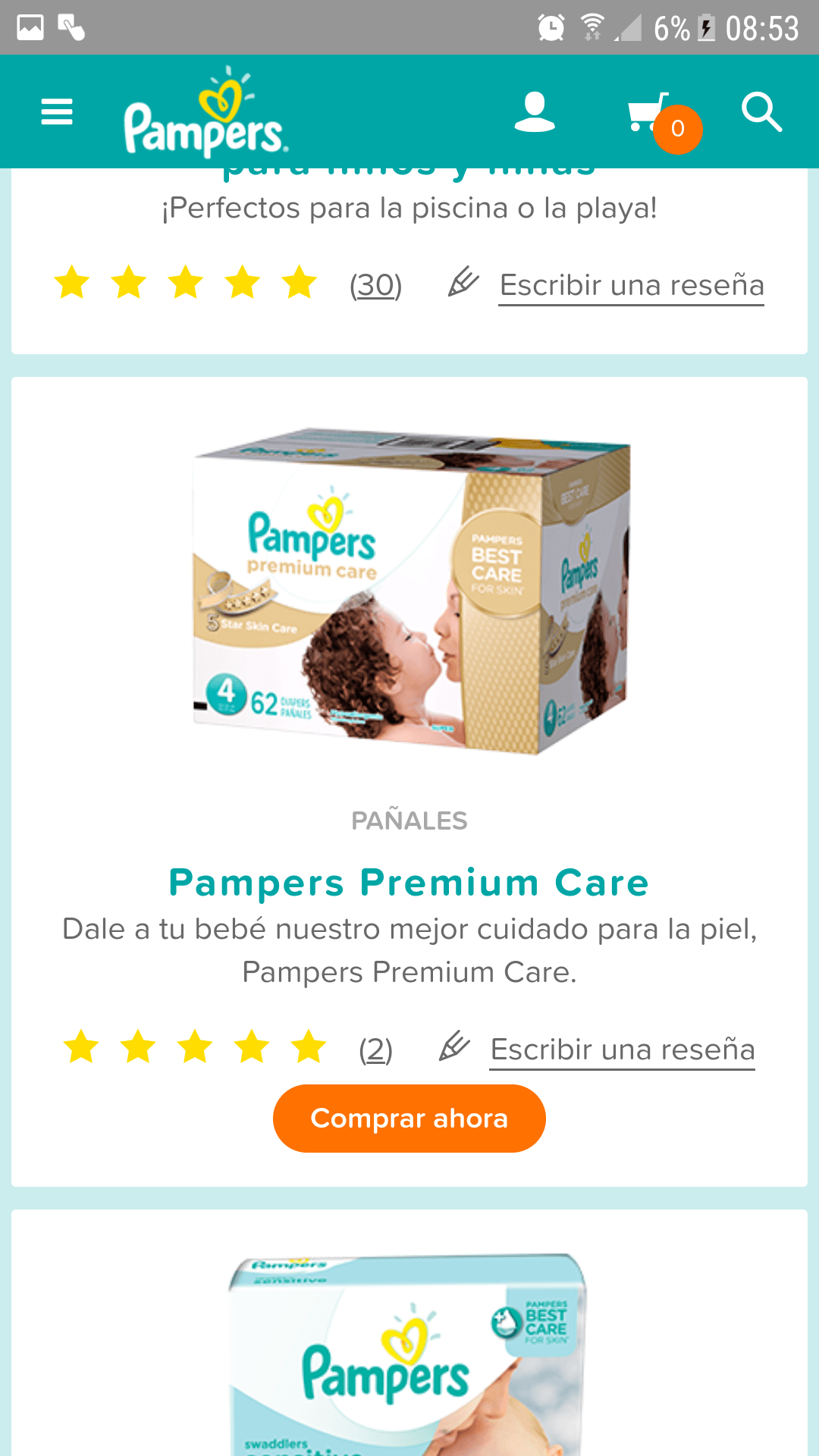Screen dimensions: 819x1456
Task: Open the user account icon
Action: (x=535, y=112)
